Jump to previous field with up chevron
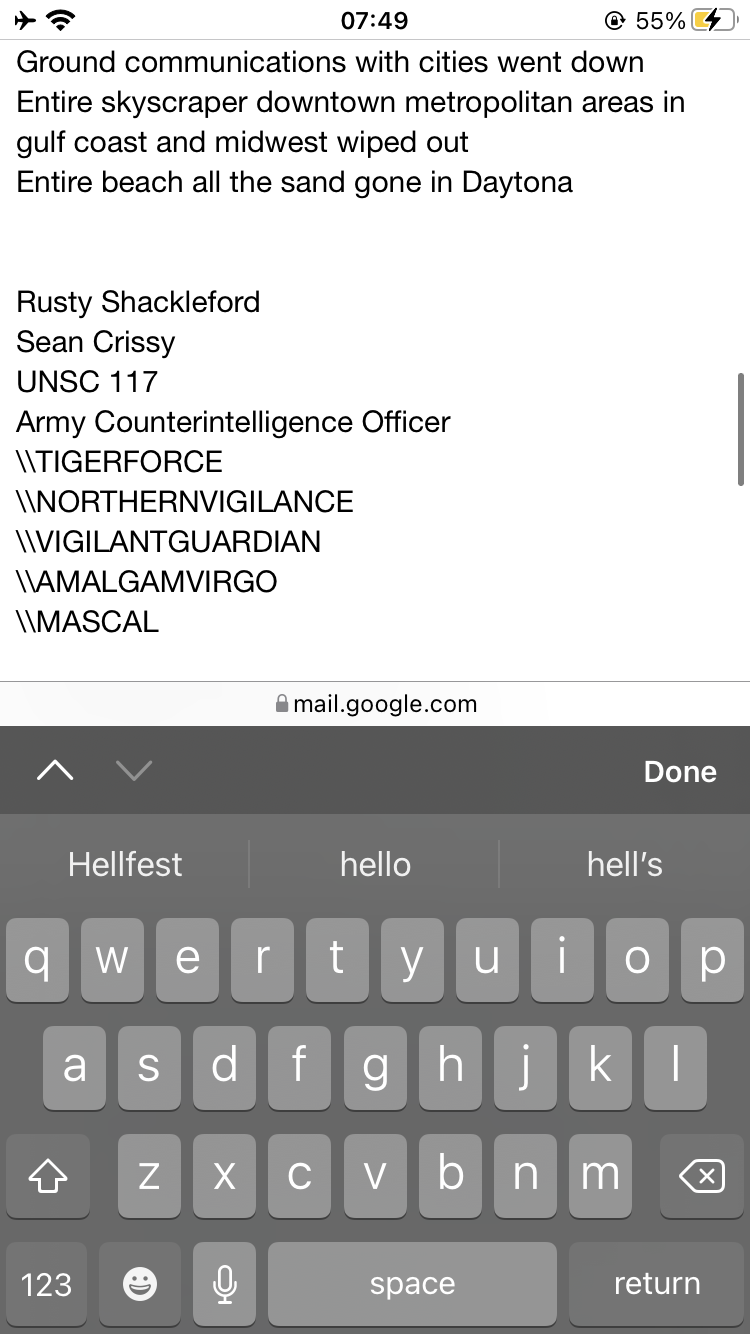This screenshot has width=750, height=1334. (55, 770)
